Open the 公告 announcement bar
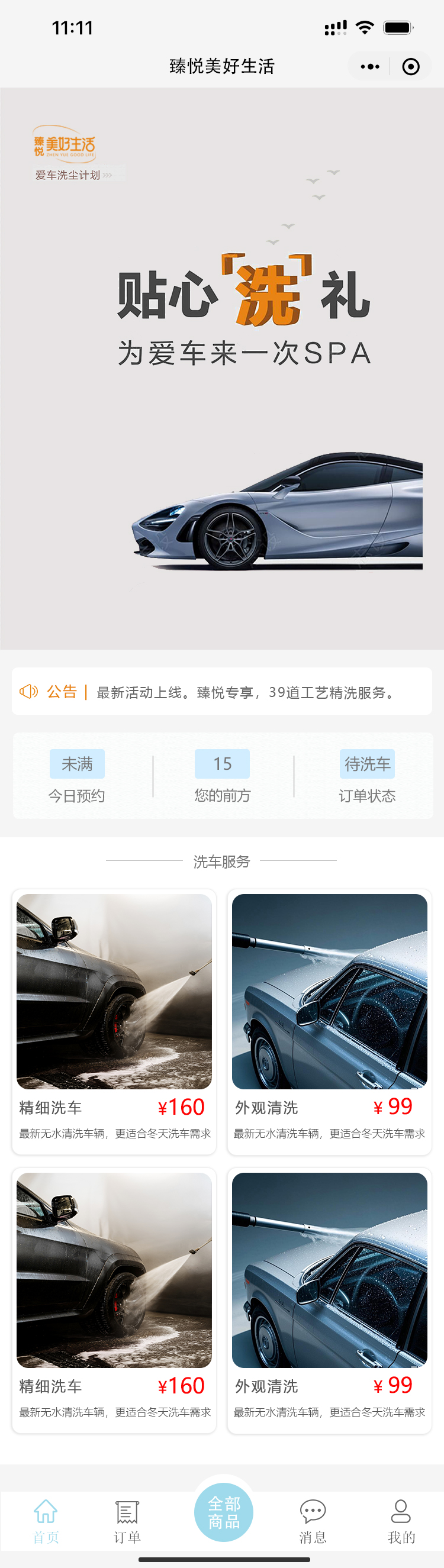The height and width of the screenshot is (1568, 444). click(x=221, y=692)
